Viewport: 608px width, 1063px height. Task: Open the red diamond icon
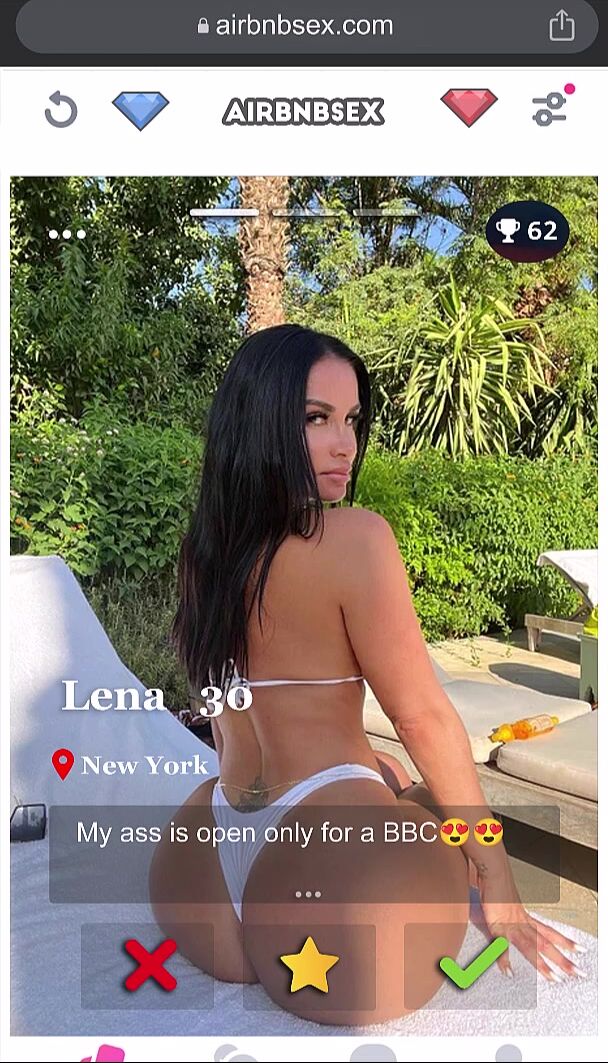coord(468,108)
